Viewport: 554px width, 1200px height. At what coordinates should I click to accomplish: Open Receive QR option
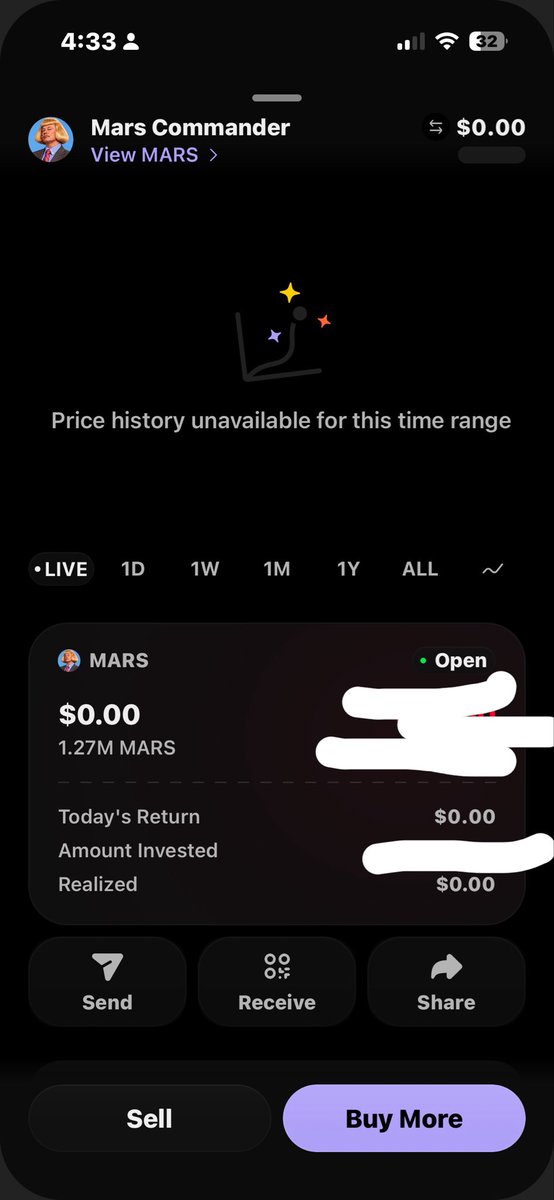point(277,983)
